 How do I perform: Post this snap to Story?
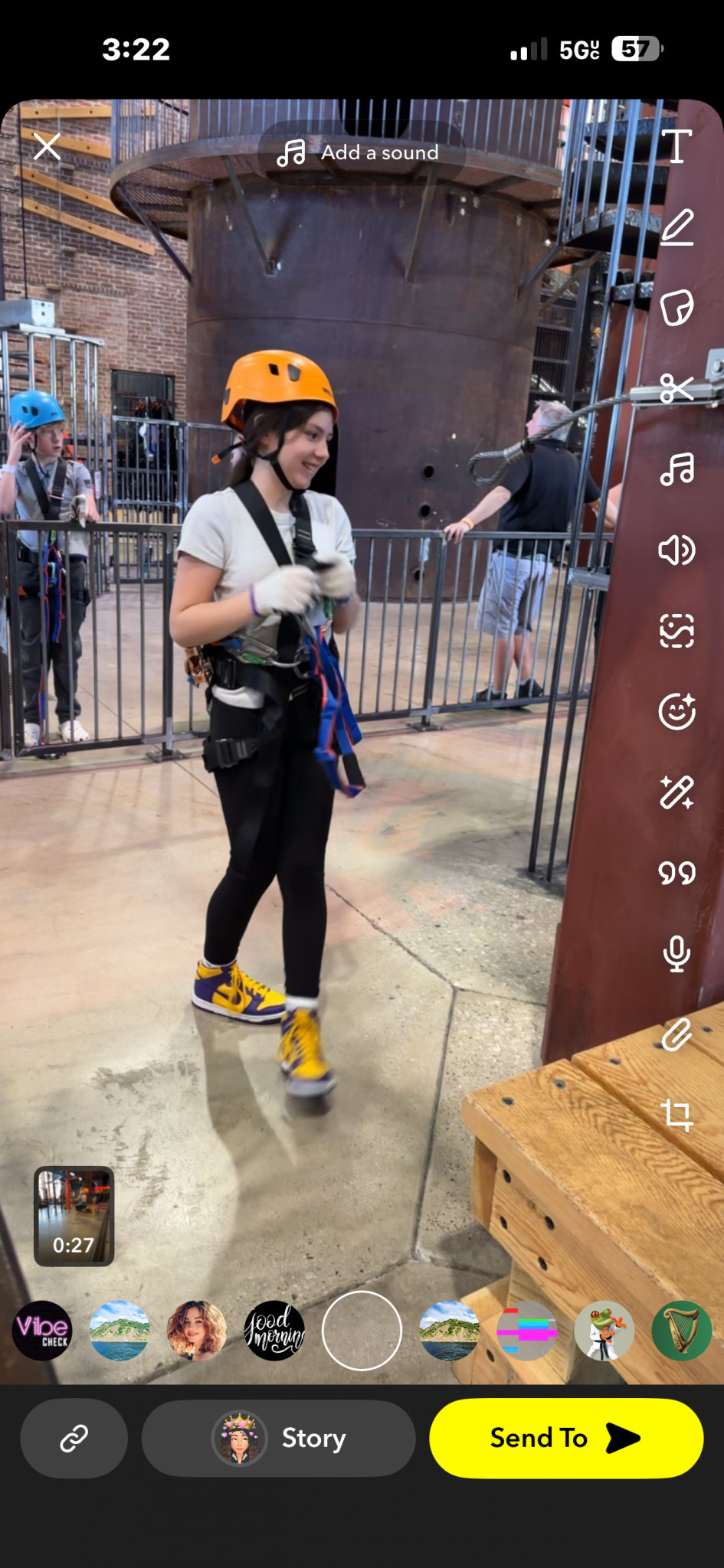[279, 1439]
